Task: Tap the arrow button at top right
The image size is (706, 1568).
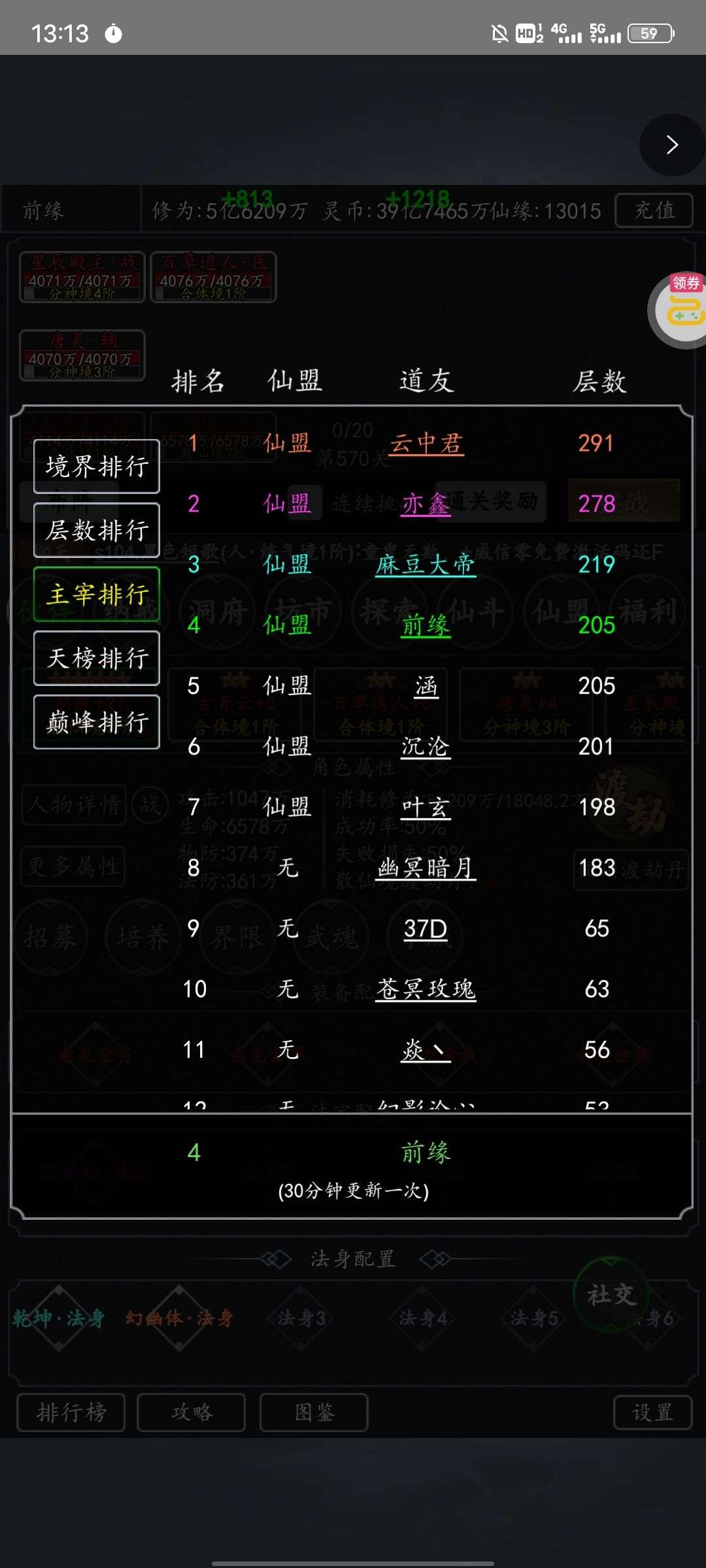Action: pyautogui.click(x=672, y=145)
